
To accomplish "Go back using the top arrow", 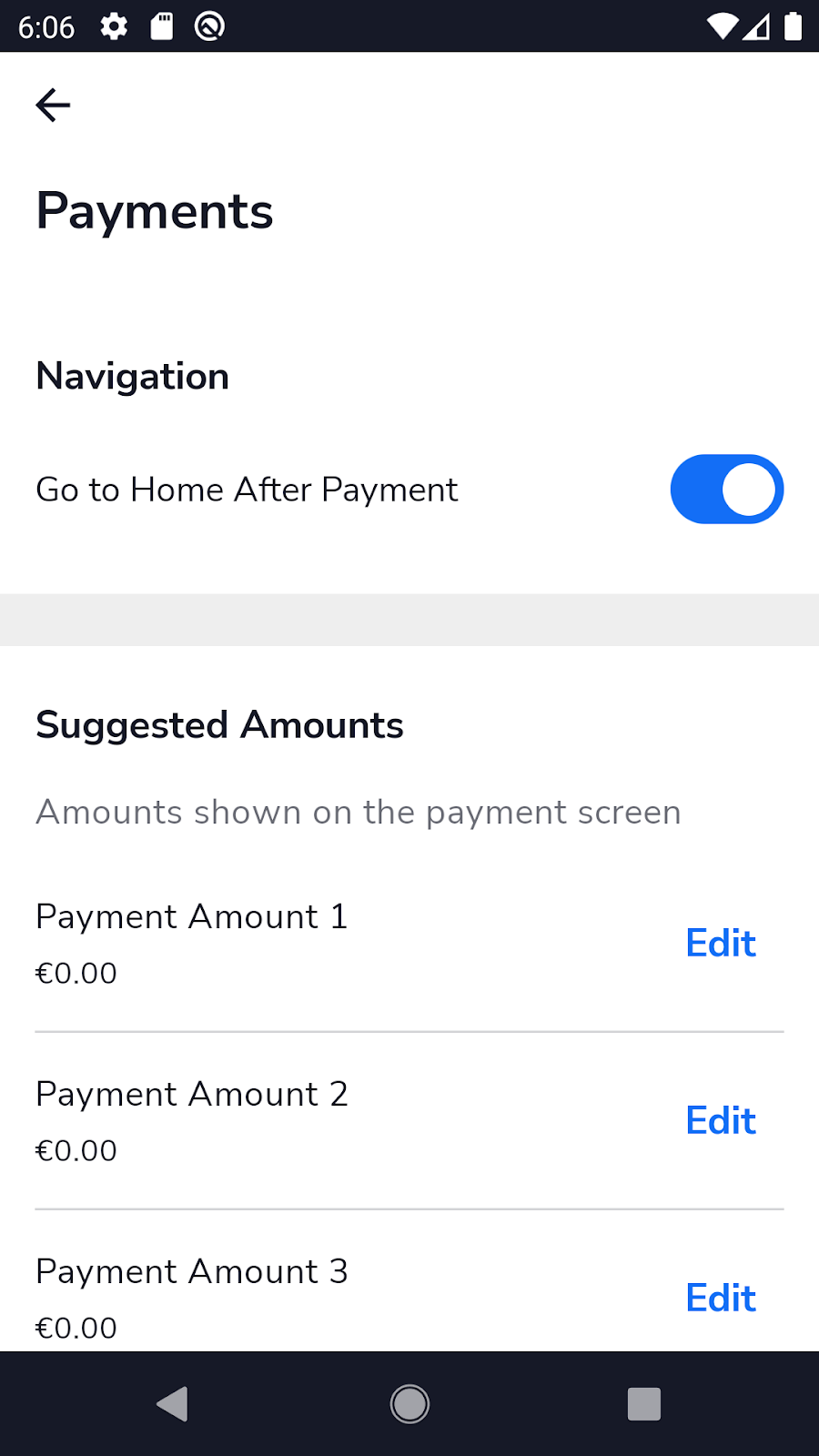I will [53, 106].
